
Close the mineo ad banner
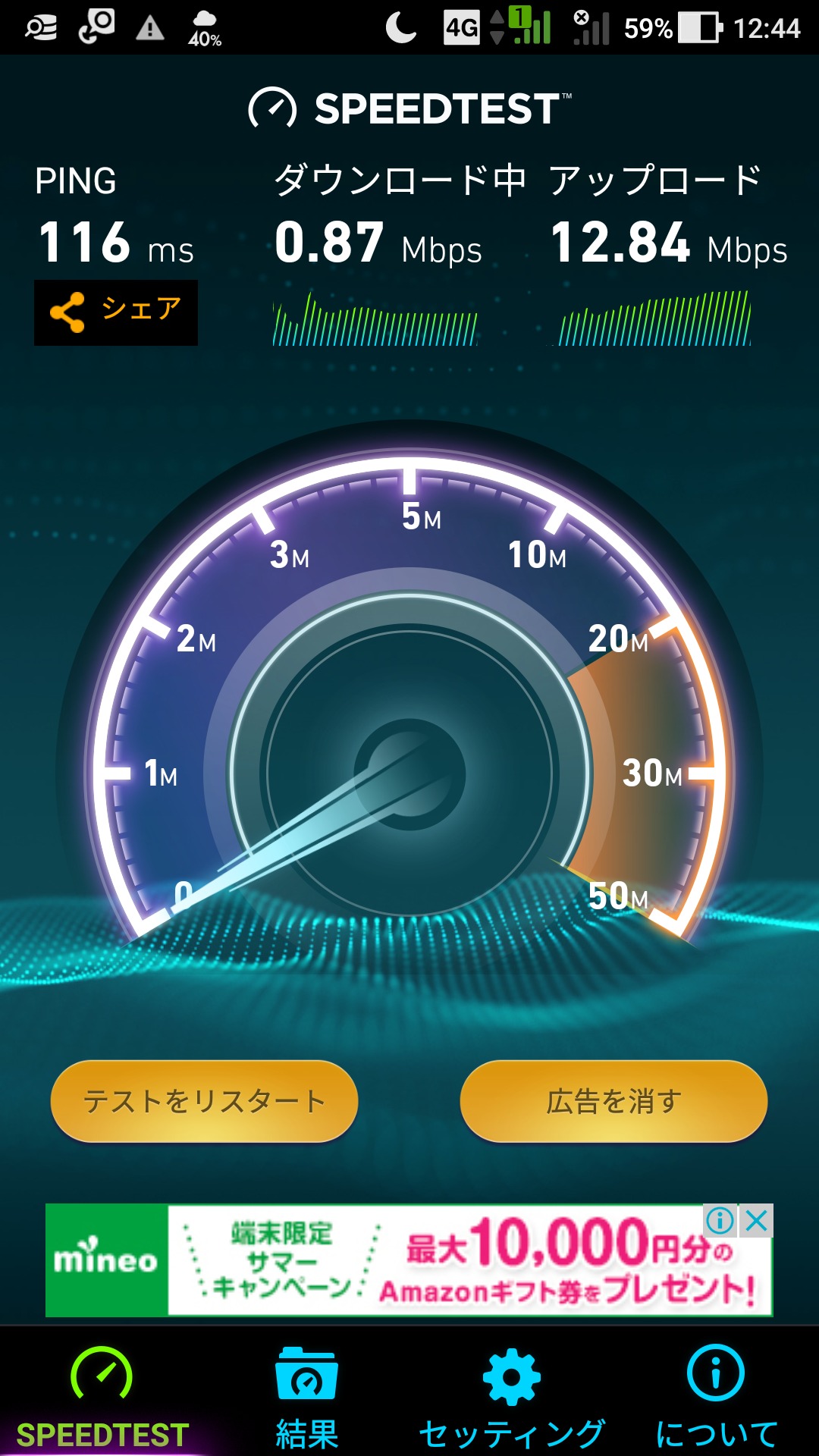757,1221
